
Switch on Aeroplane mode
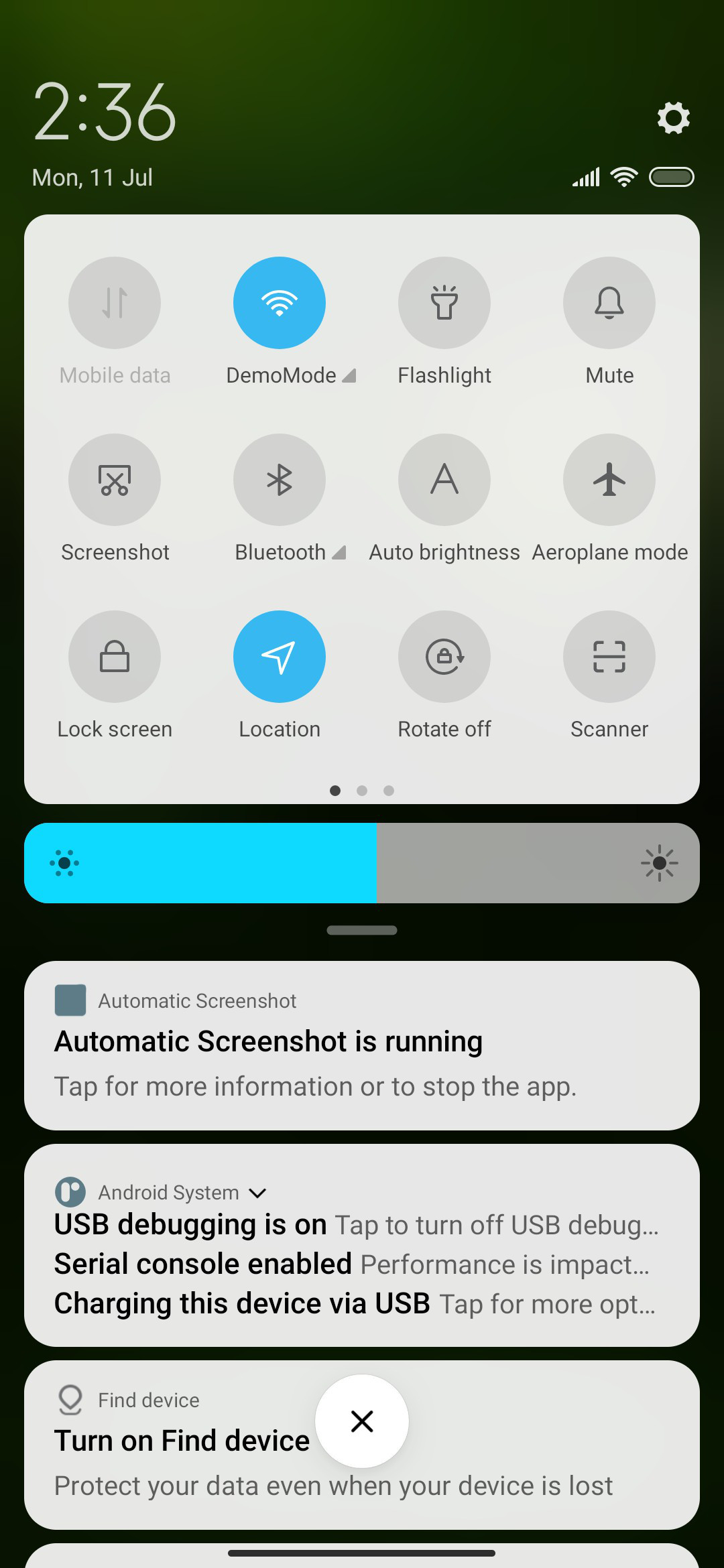pos(609,480)
